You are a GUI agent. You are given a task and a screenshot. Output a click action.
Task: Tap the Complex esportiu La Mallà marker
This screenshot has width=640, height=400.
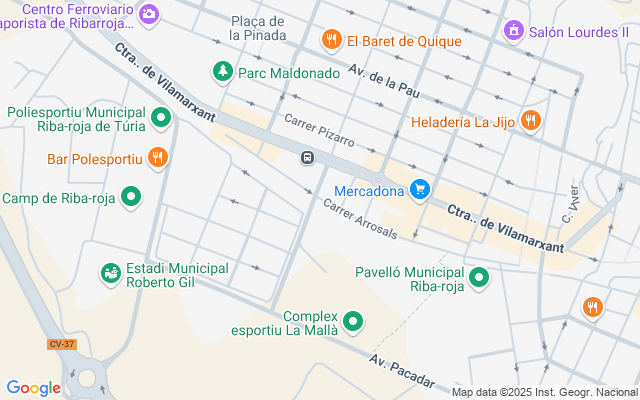(353, 322)
